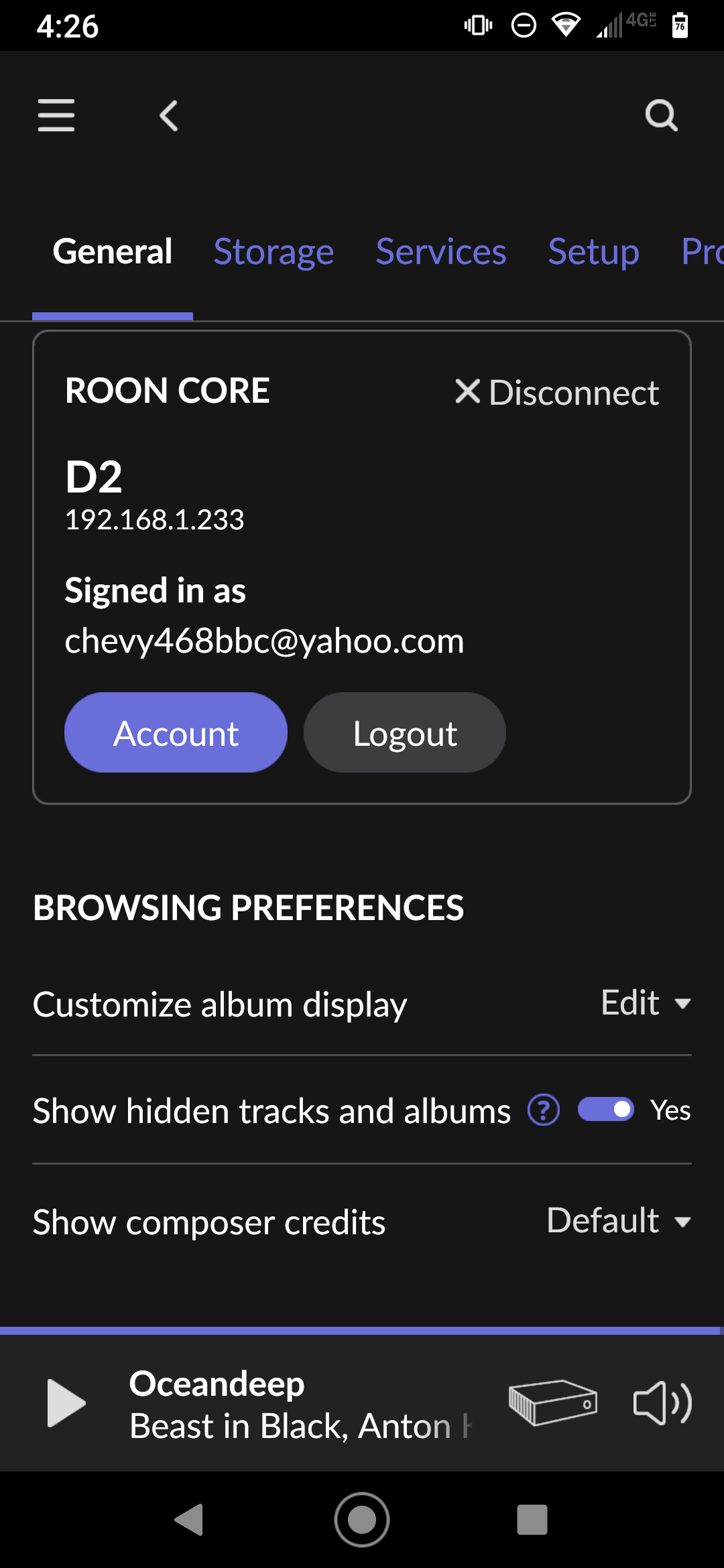Open the audio zone device selector
The image size is (724, 1568).
552,1402
